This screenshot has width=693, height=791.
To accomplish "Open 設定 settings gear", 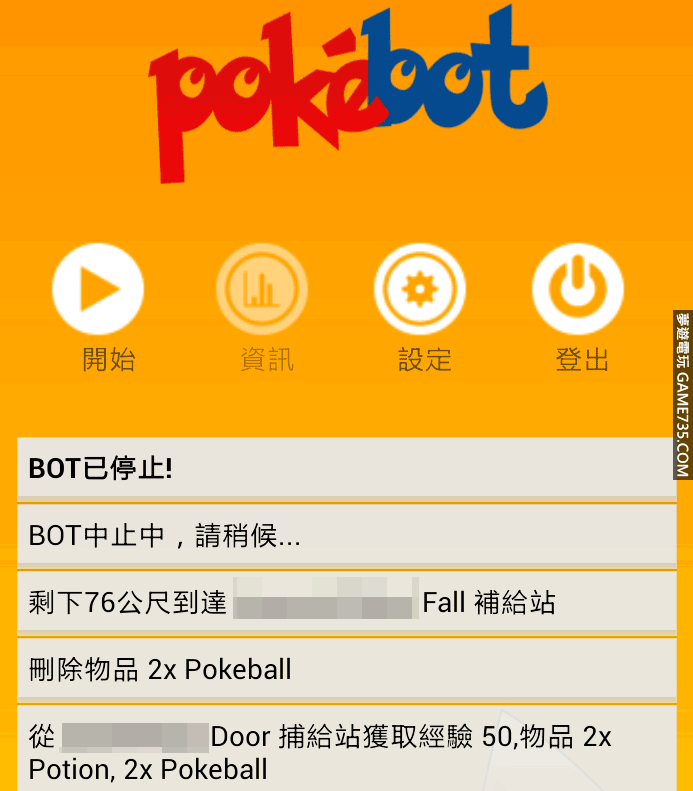I will (420, 289).
